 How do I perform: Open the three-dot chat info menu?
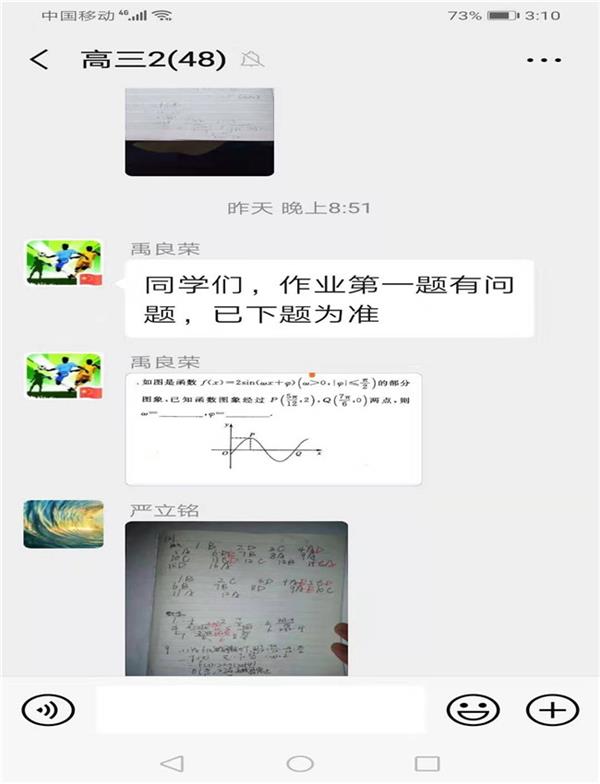click(544, 60)
